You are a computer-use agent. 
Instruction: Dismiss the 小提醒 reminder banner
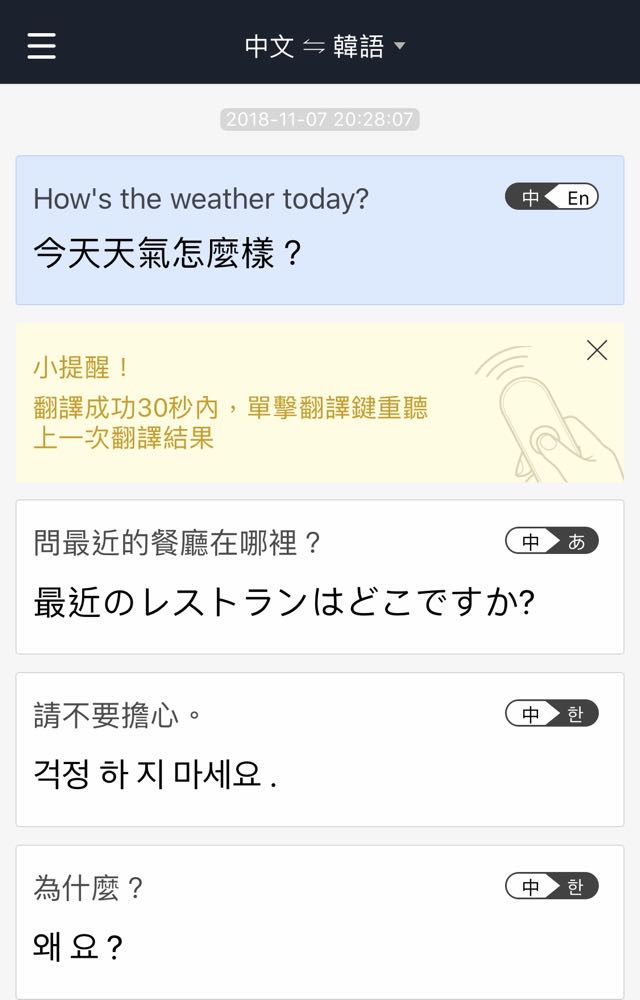point(597,350)
